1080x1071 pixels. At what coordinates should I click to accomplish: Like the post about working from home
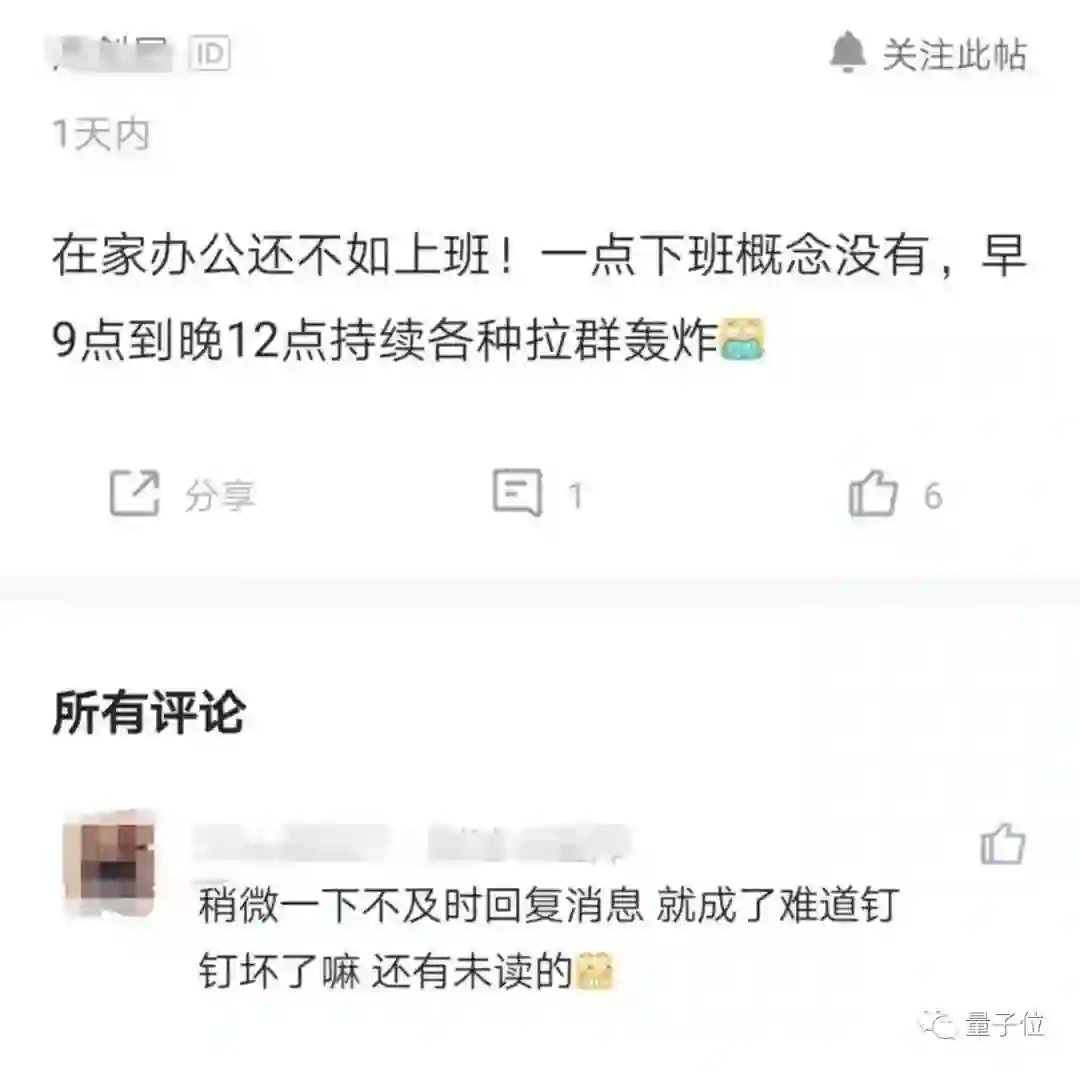[x=873, y=494]
